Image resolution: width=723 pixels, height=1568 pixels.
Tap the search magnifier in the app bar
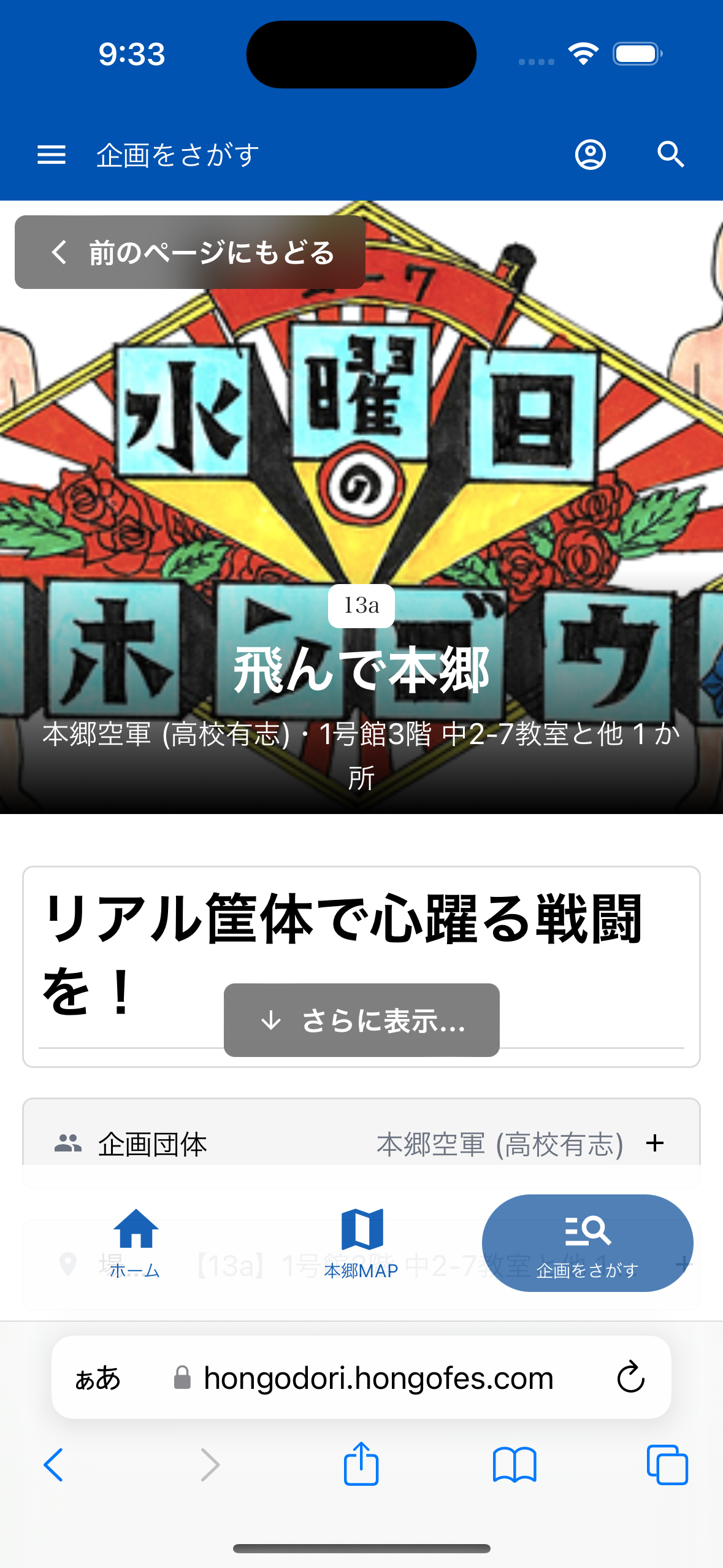(670, 155)
